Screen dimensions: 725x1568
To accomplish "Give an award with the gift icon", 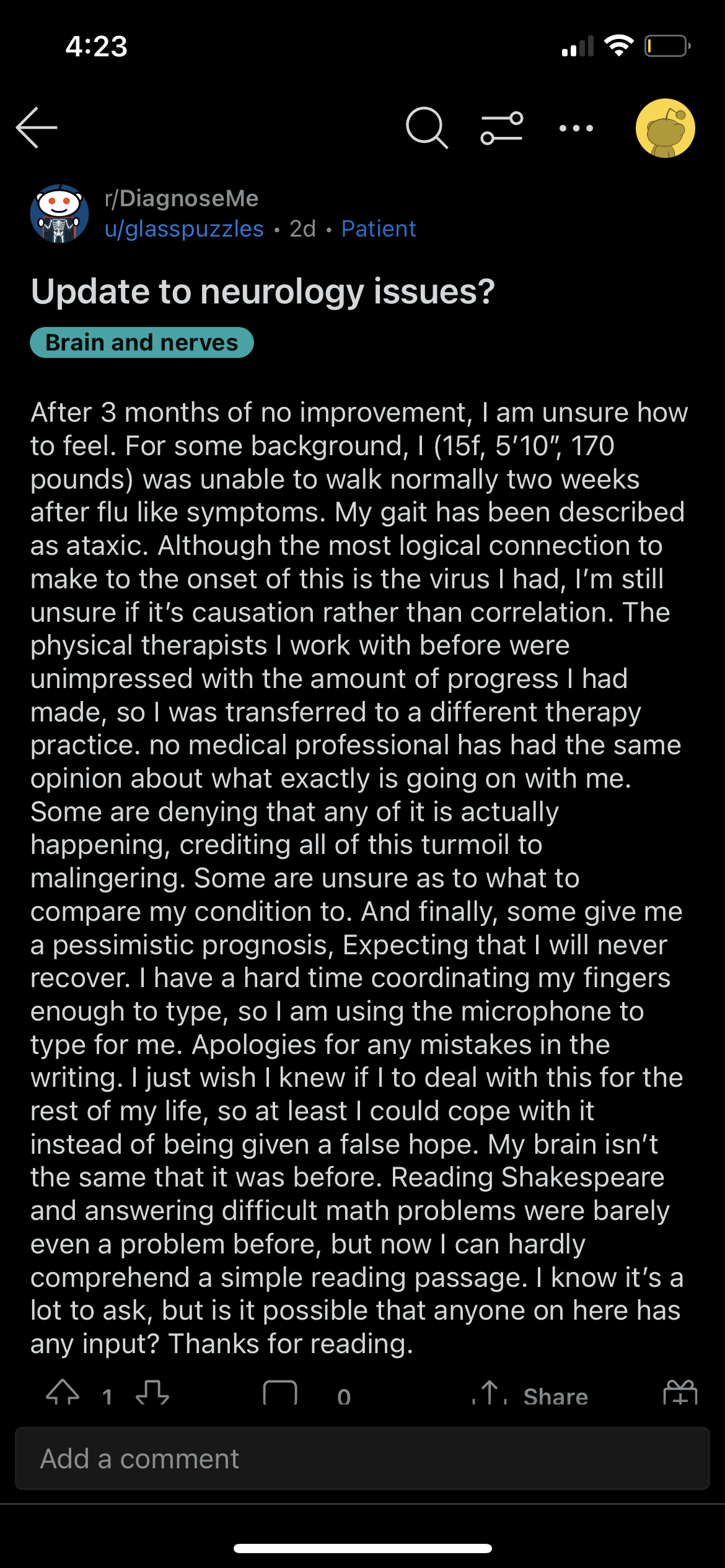I will [x=680, y=1393].
